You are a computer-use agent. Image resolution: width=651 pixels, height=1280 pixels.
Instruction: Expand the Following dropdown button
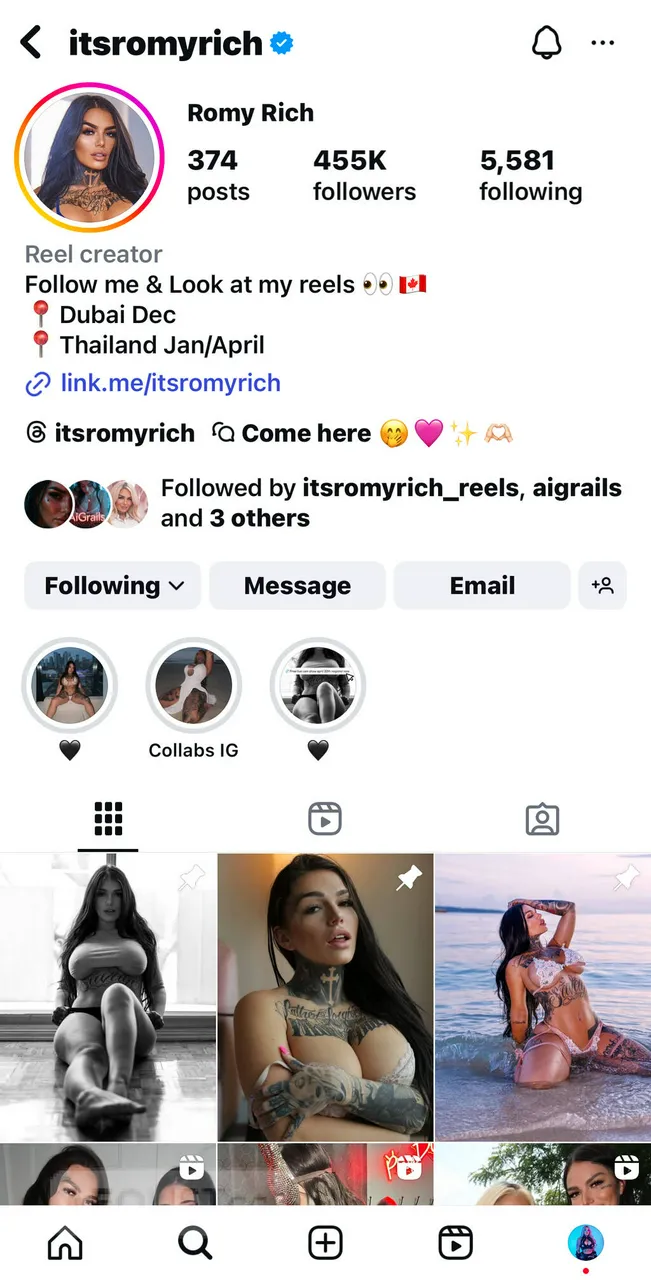(x=113, y=586)
